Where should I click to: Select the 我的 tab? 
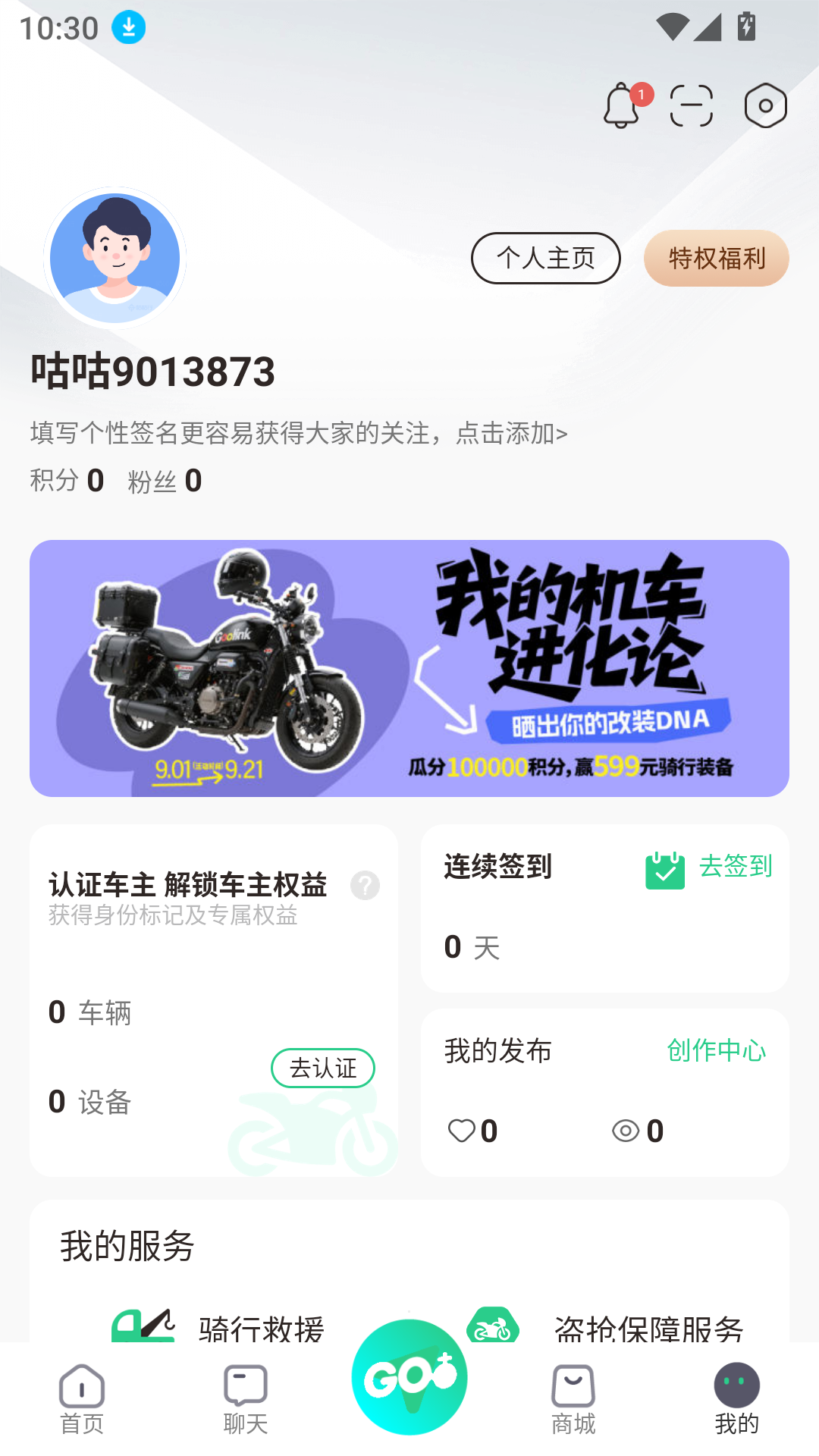736,1400
